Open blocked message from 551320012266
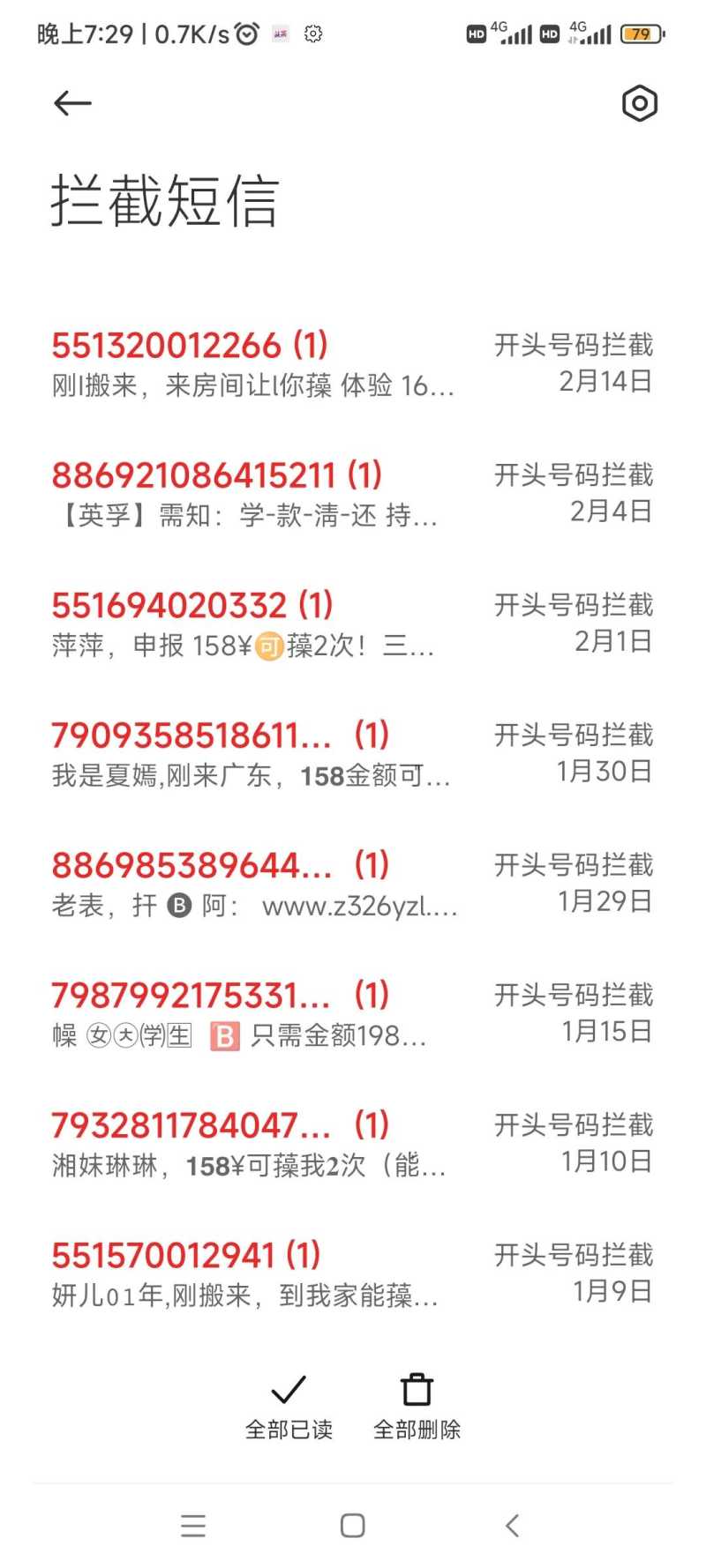Viewport: 706px width, 1568px height. 353,364
